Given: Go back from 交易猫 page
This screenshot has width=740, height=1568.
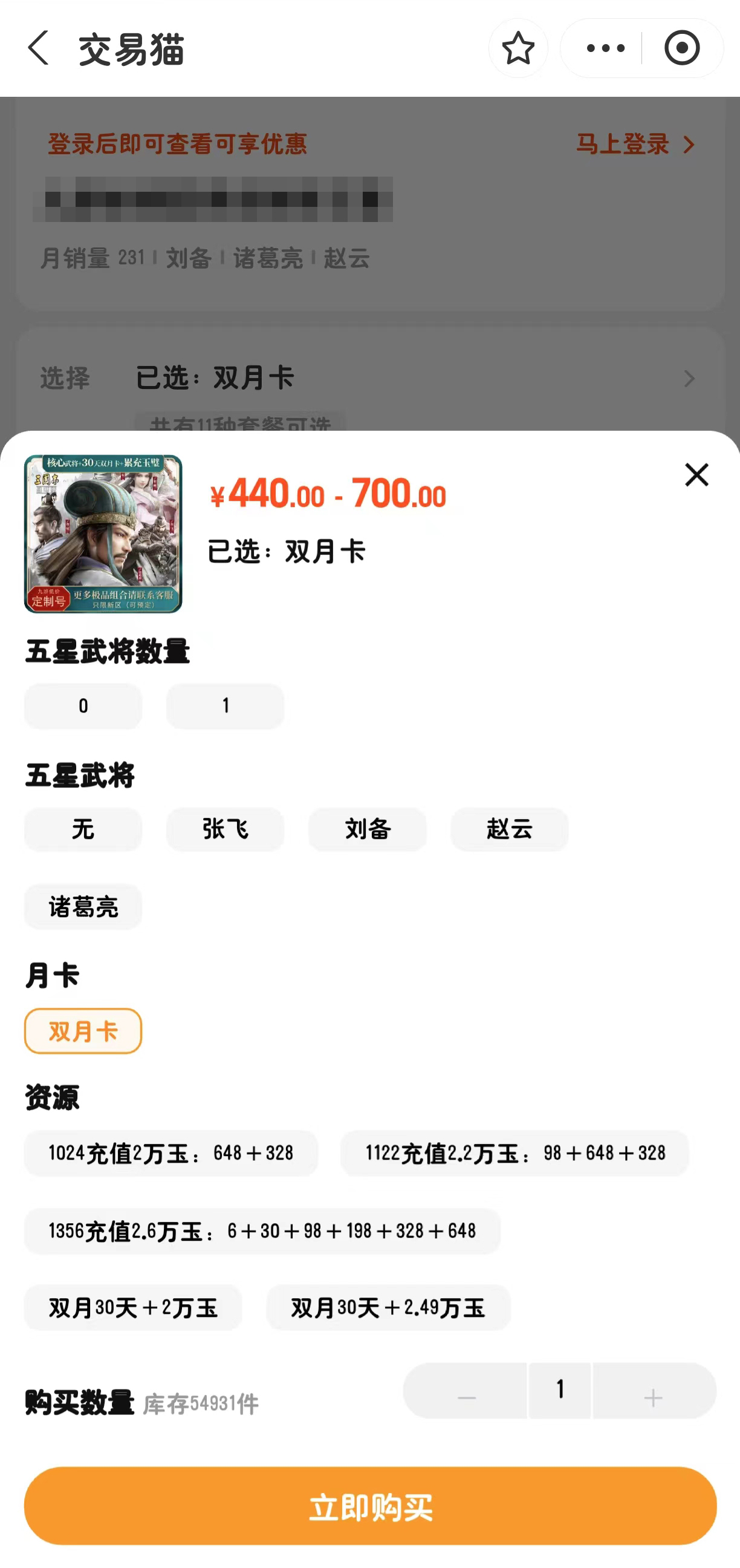Looking at the screenshot, I should pyautogui.click(x=37, y=48).
